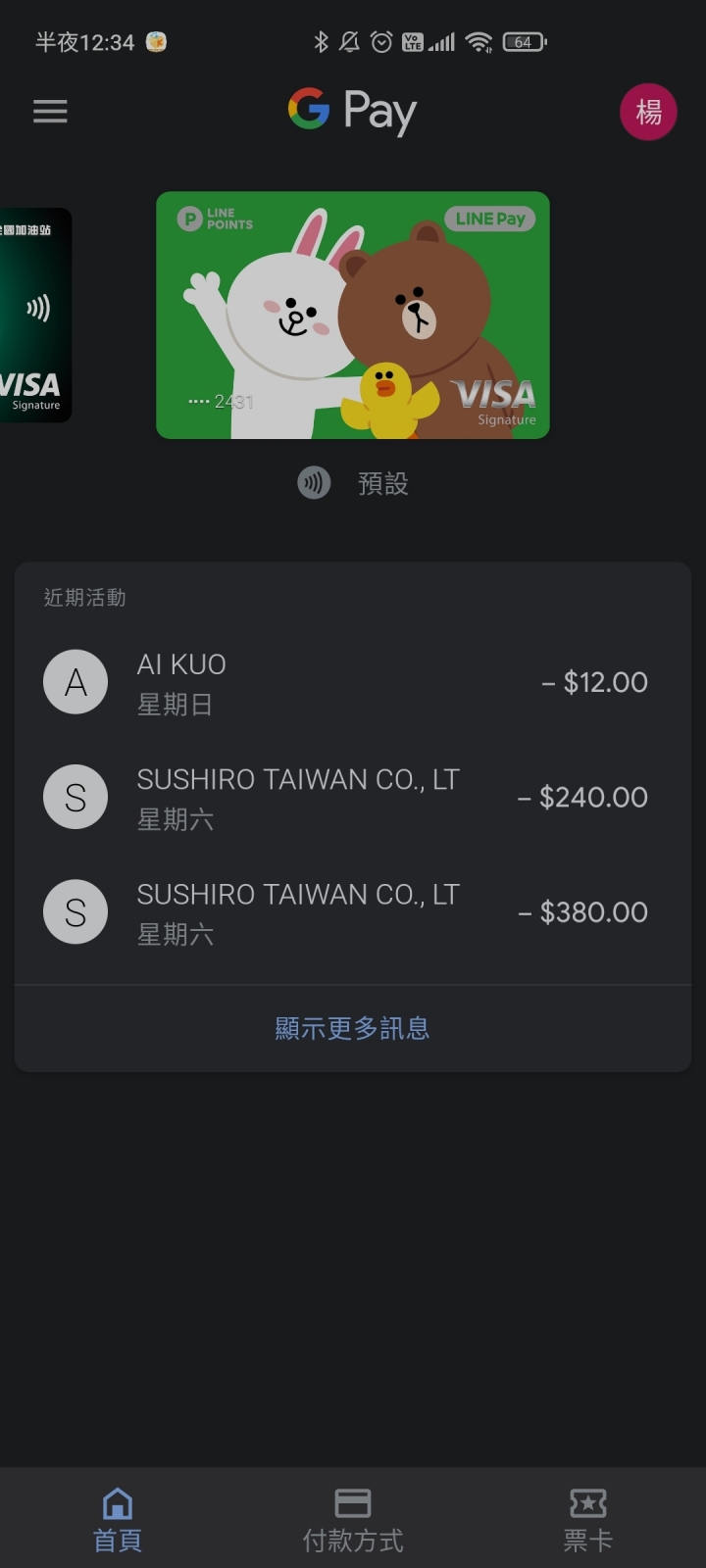Open the LINE Pay Visa card
The width and height of the screenshot is (706, 1568).
353,315
